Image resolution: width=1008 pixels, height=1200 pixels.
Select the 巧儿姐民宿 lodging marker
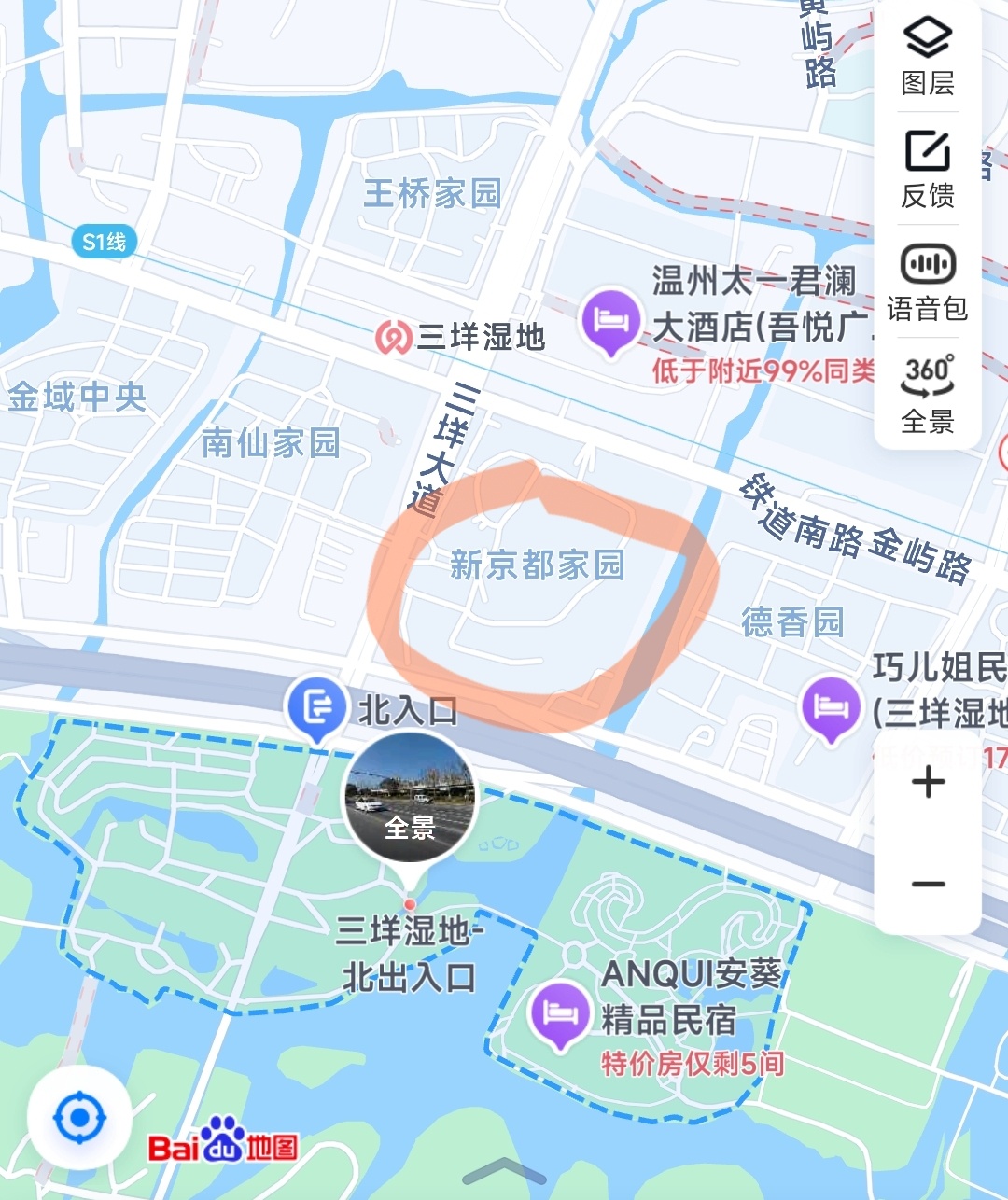[x=831, y=707]
